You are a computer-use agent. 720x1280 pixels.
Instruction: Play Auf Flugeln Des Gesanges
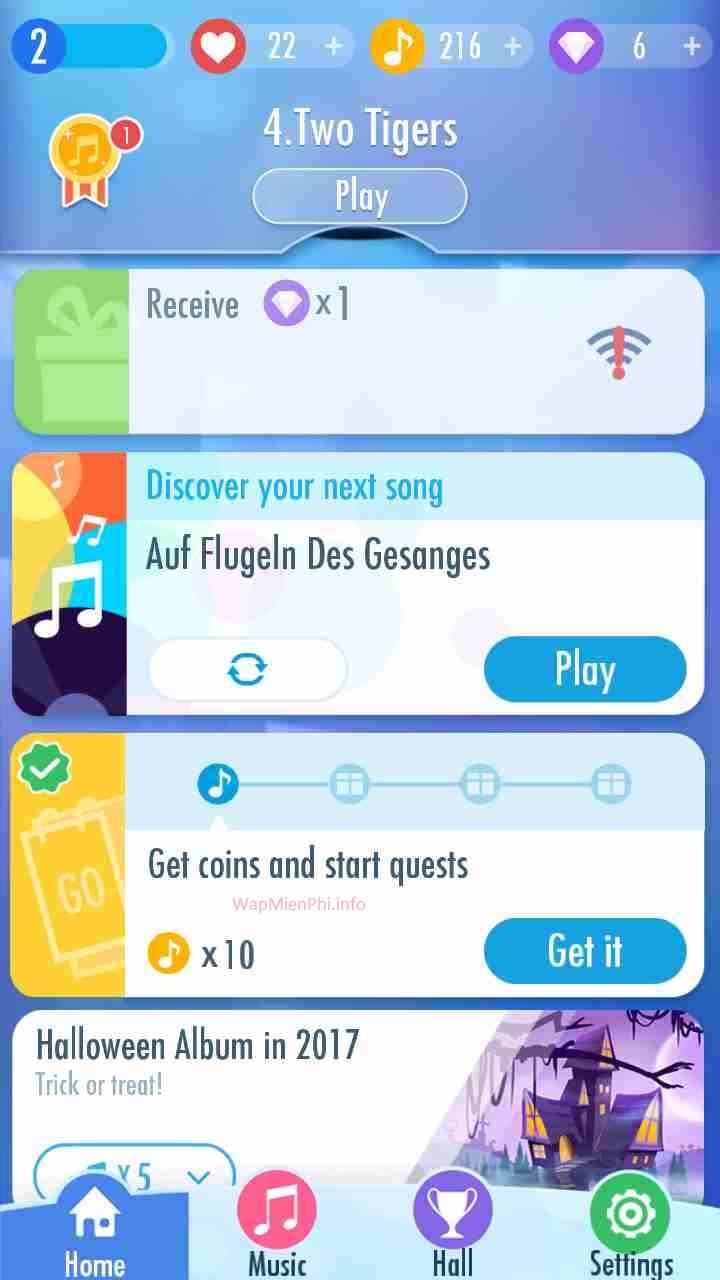(x=585, y=669)
